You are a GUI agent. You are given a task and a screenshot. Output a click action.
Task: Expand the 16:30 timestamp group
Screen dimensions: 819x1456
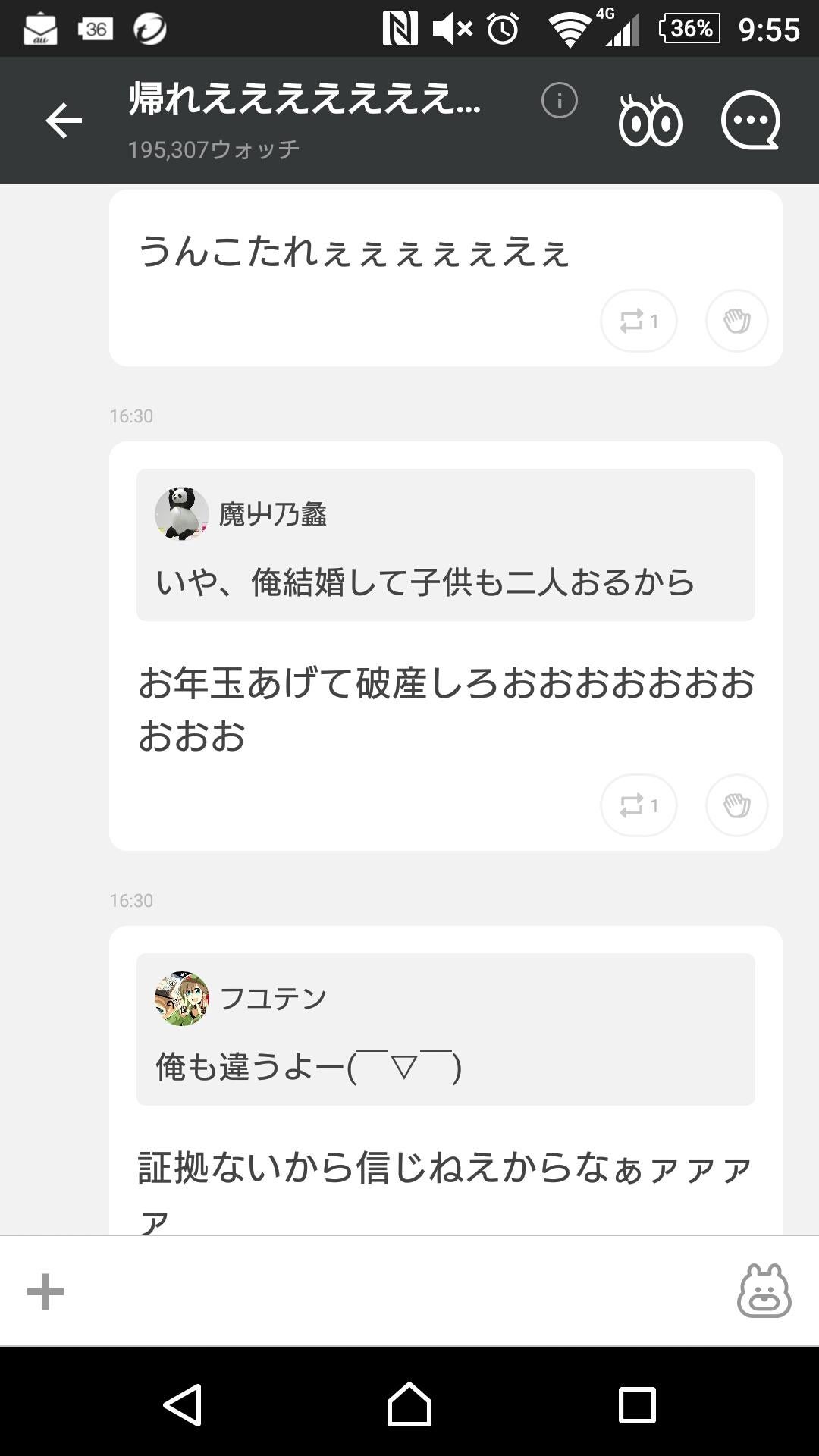coord(132,416)
